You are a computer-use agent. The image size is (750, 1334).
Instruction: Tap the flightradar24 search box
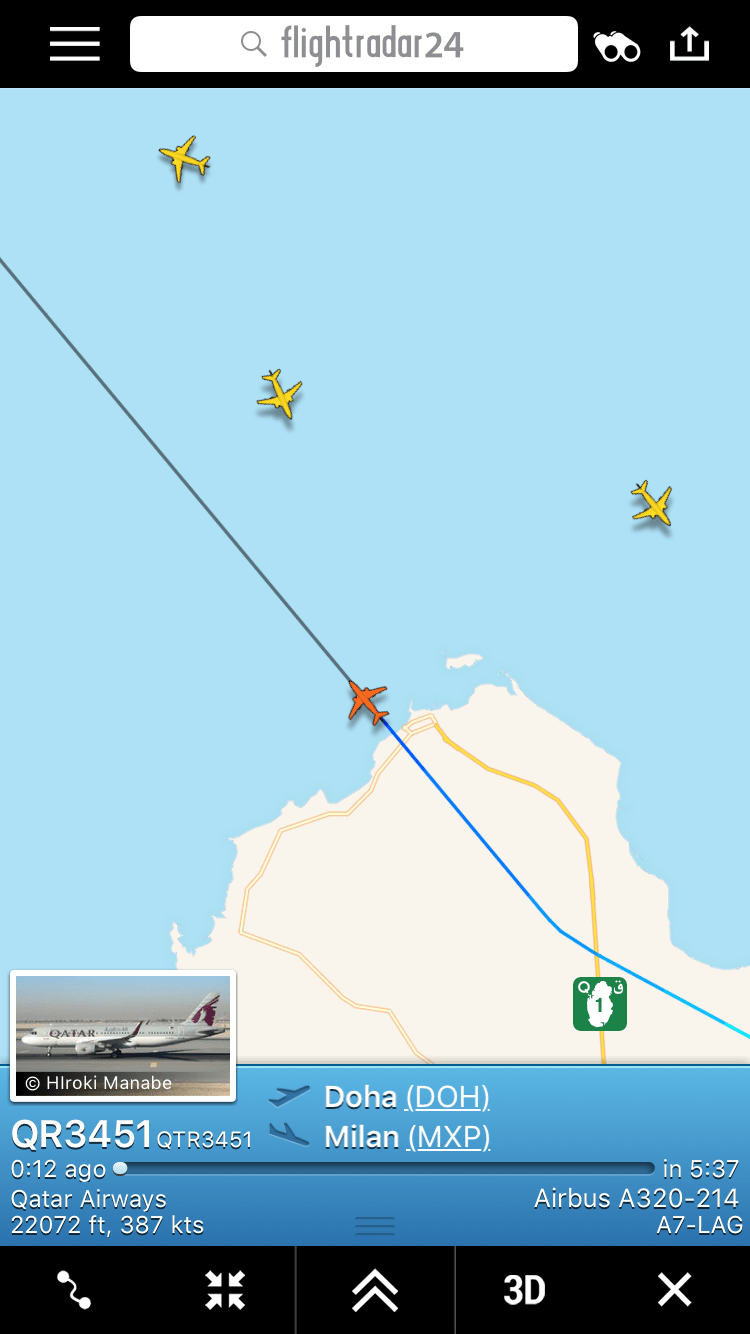click(x=354, y=44)
